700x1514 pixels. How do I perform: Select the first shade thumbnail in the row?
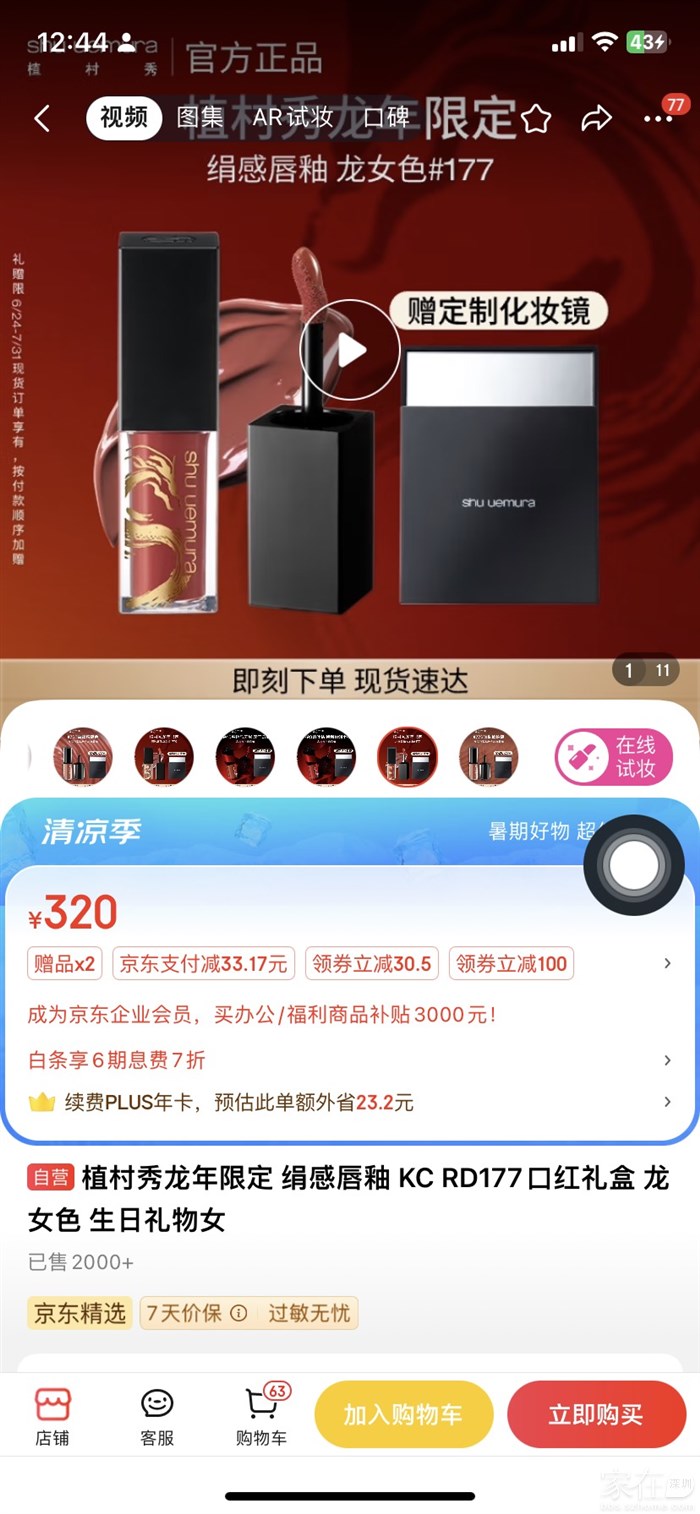(82, 757)
